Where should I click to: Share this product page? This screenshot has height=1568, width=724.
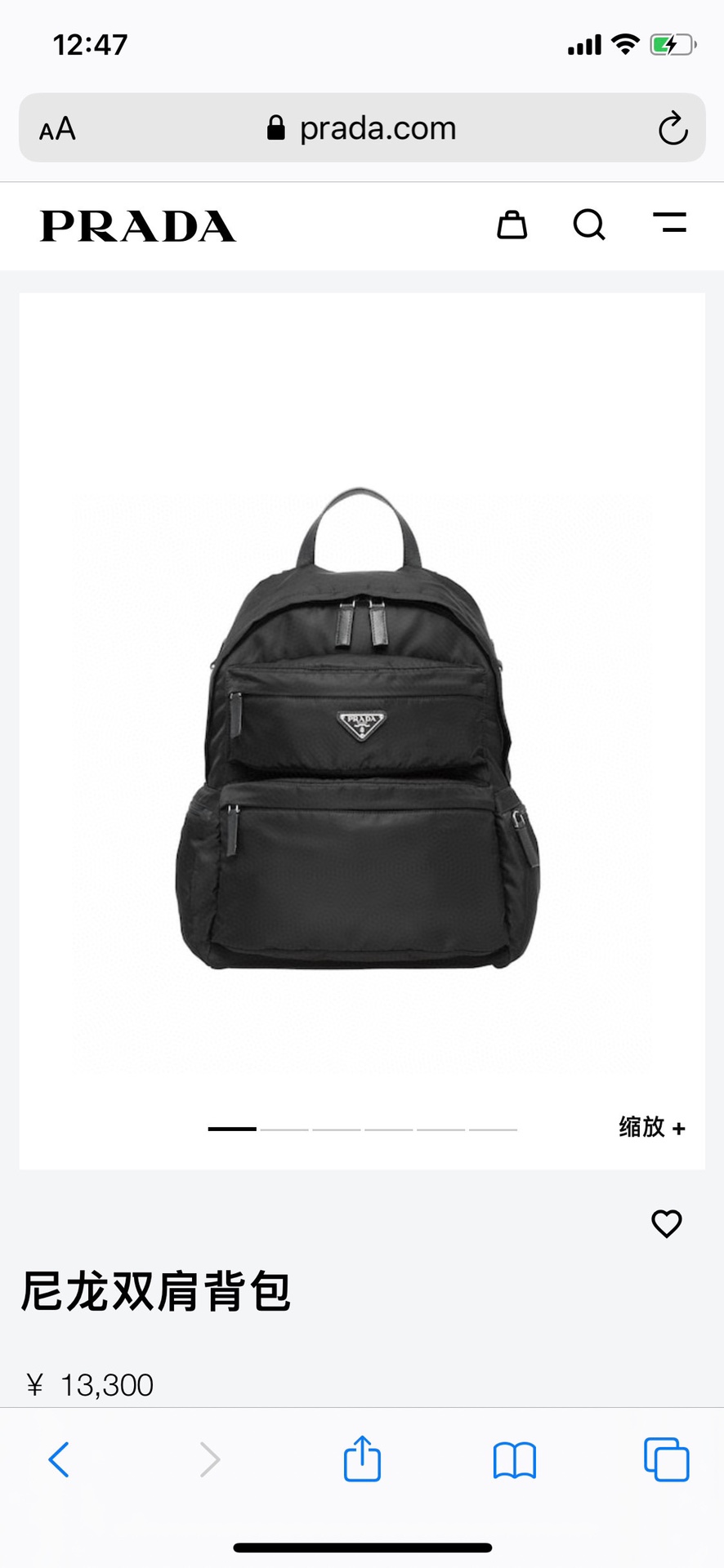(362, 1459)
